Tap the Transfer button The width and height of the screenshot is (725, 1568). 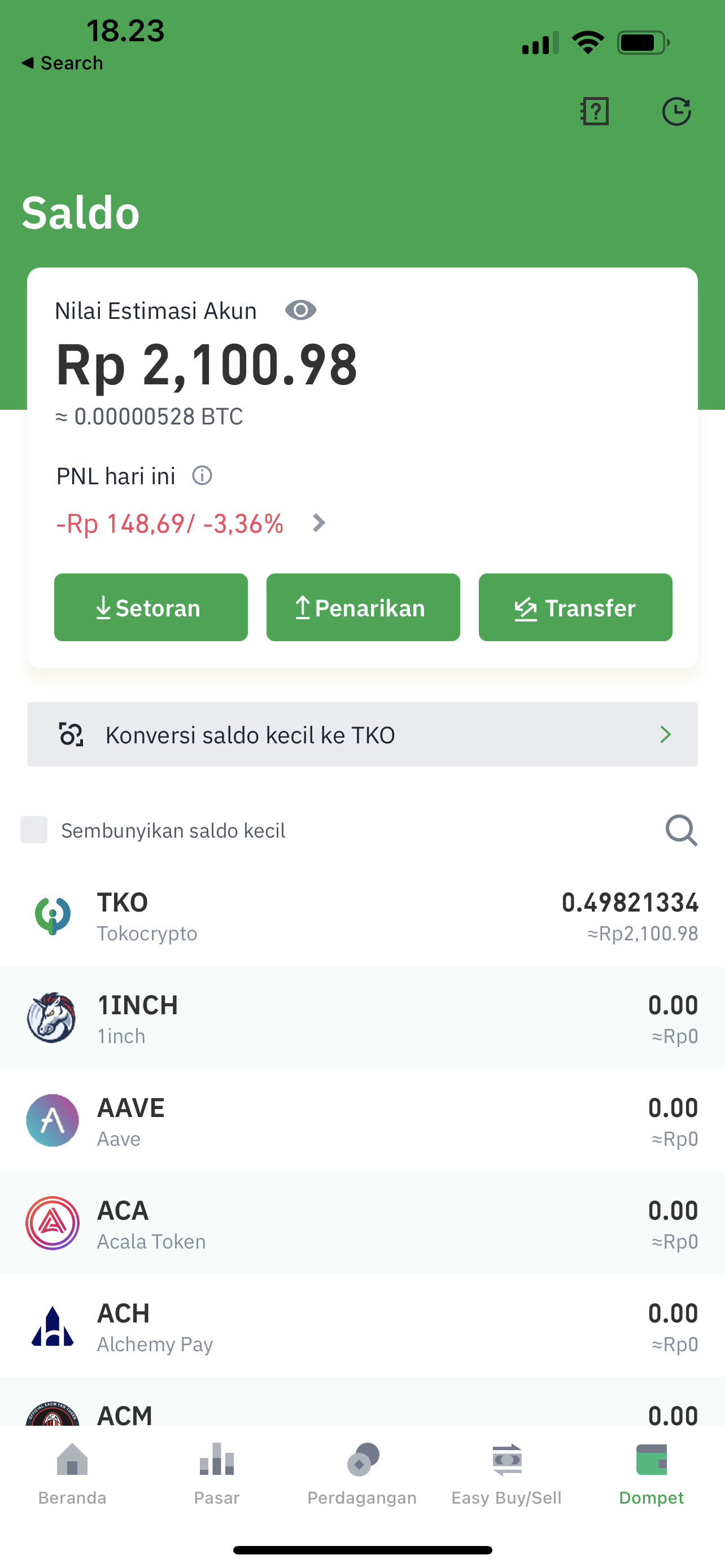pyautogui.click(x=575, y=607)
